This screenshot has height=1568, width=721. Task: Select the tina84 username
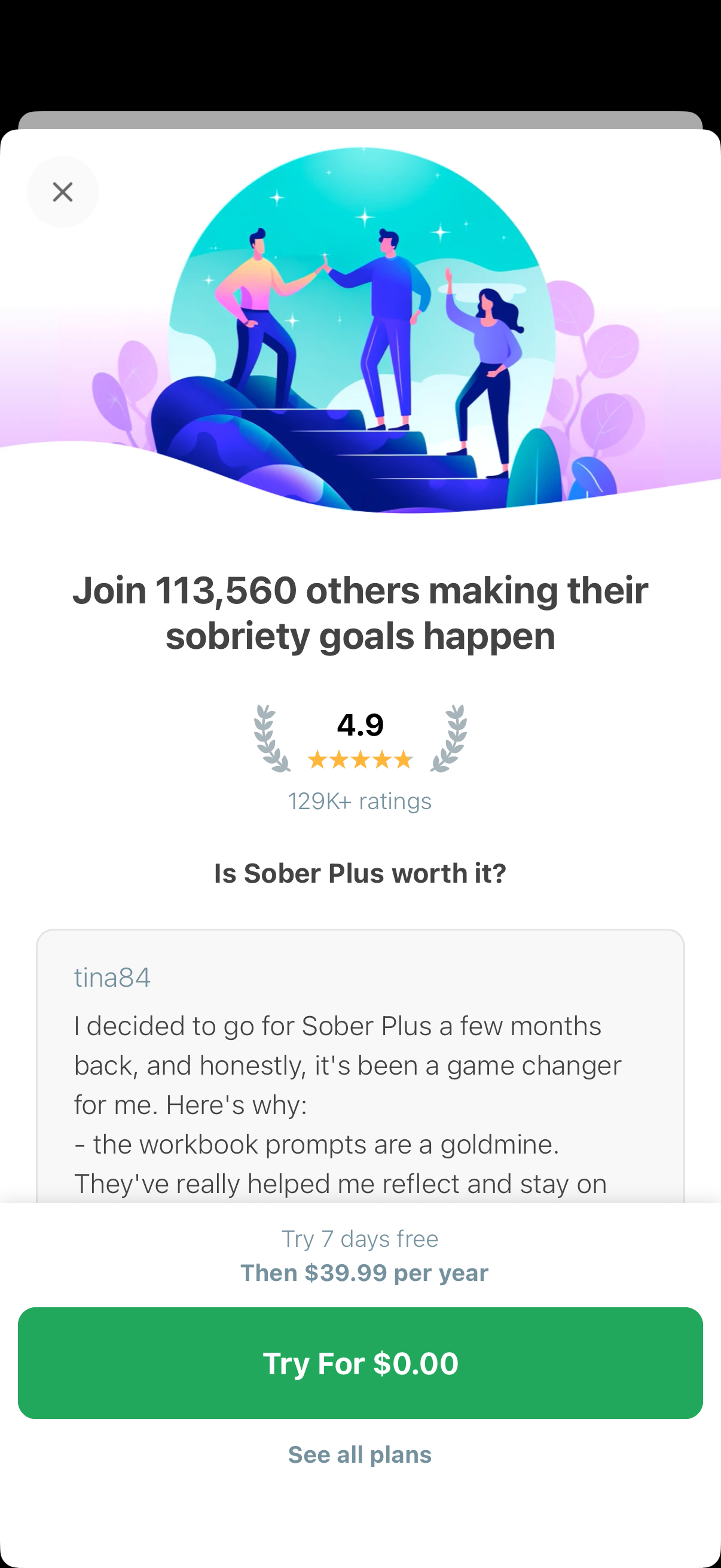click(x=112, y=976)
